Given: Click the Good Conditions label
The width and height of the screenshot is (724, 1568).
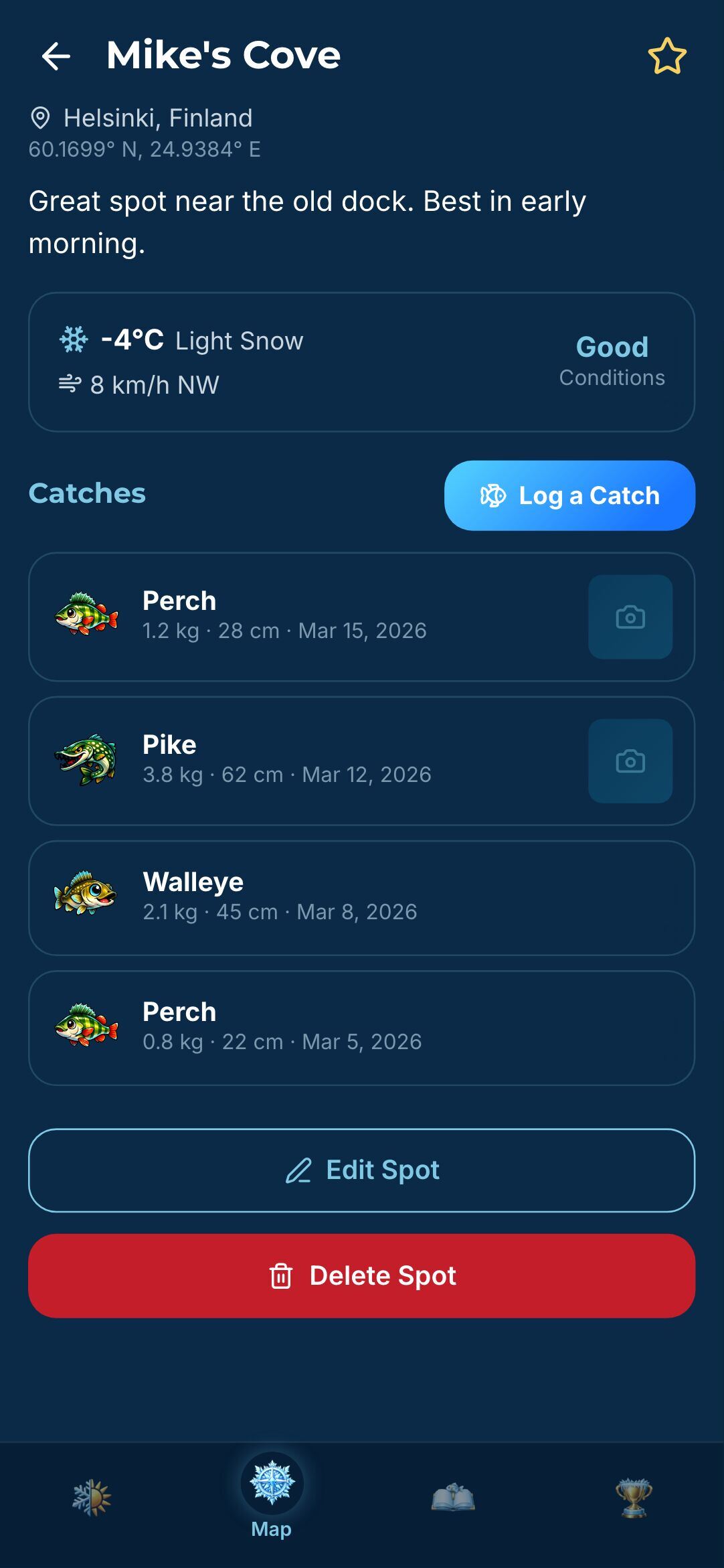Looking at the screenshot, I should click(611, 360).
